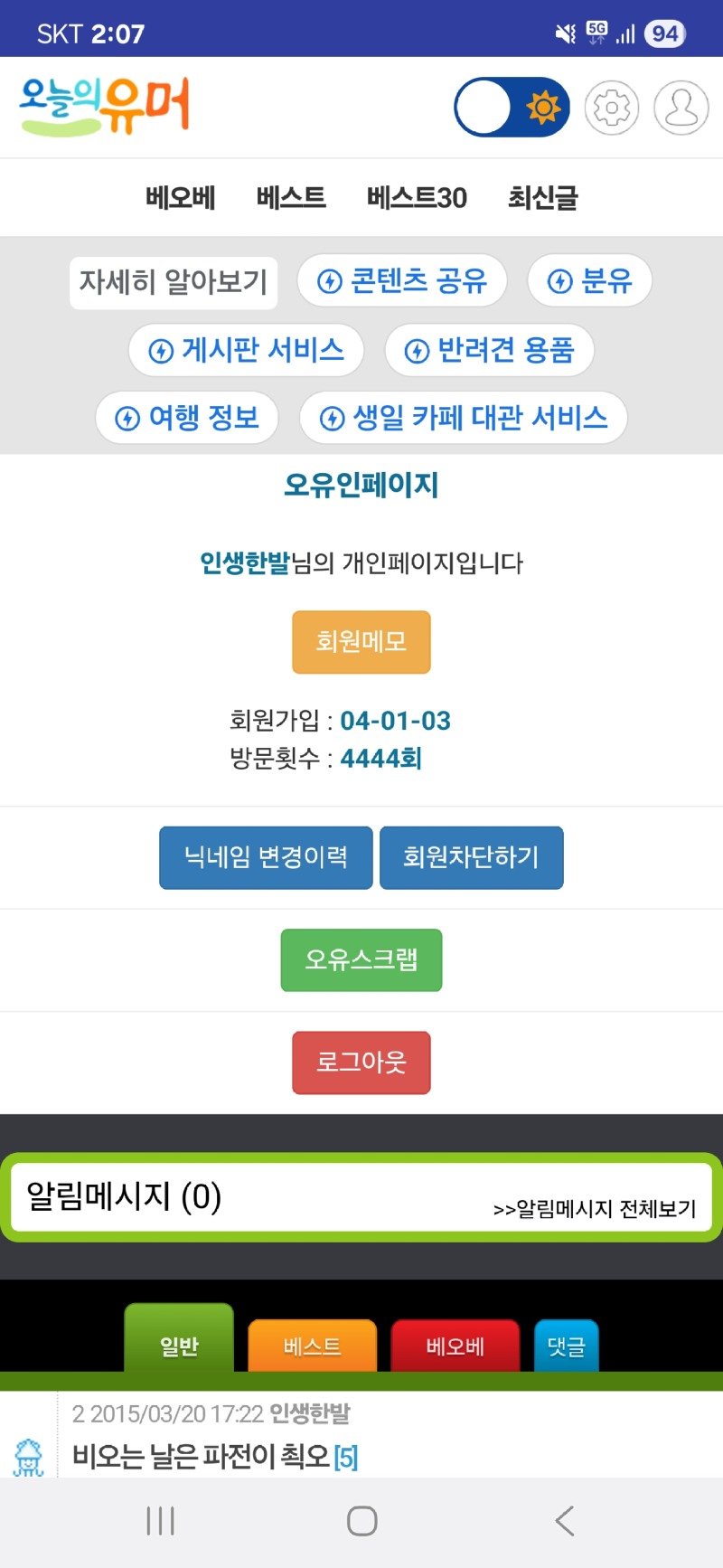Viewport: 723px width, 1568px height.
Task: View 닉네임 변경이력
Action: 266,857
